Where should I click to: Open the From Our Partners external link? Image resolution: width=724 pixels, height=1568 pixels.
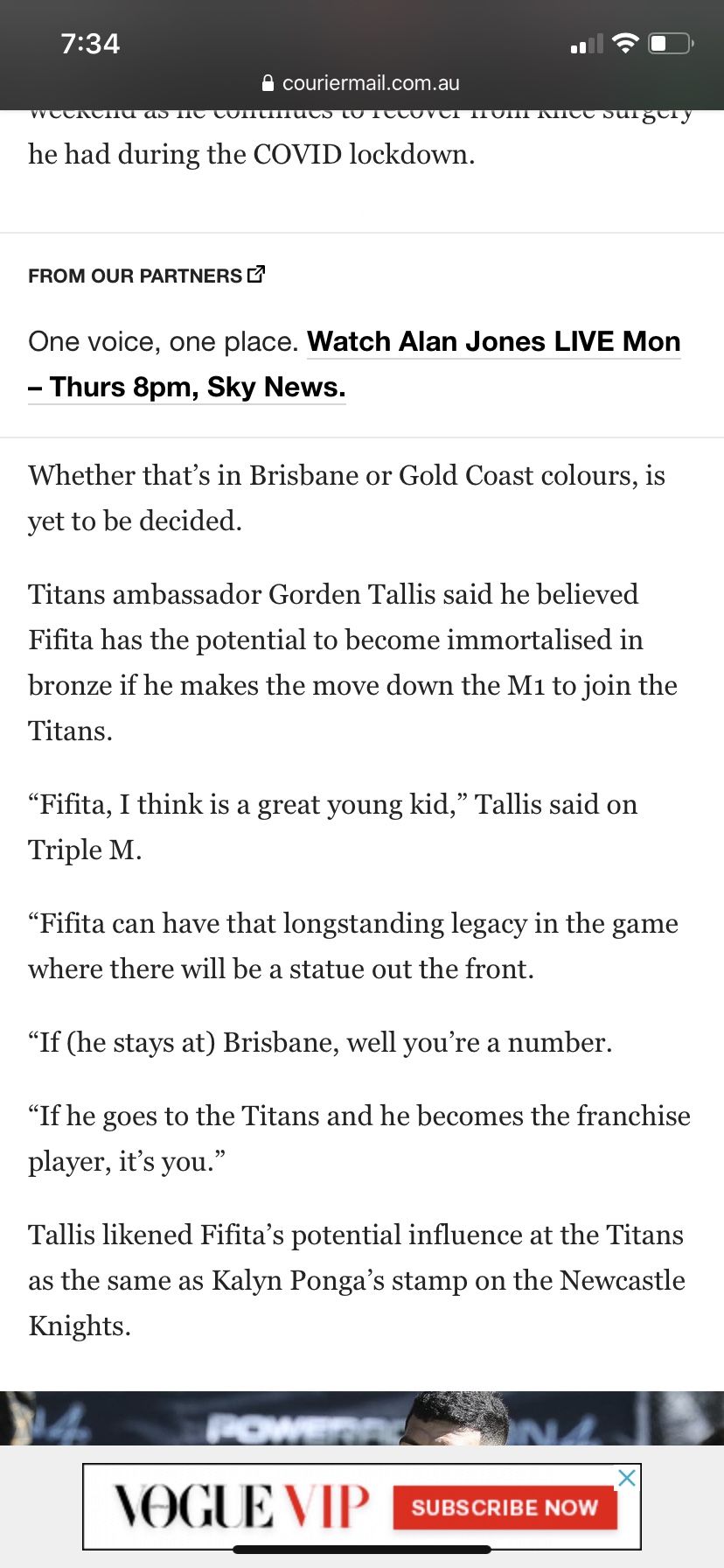(x=147, y=276)
